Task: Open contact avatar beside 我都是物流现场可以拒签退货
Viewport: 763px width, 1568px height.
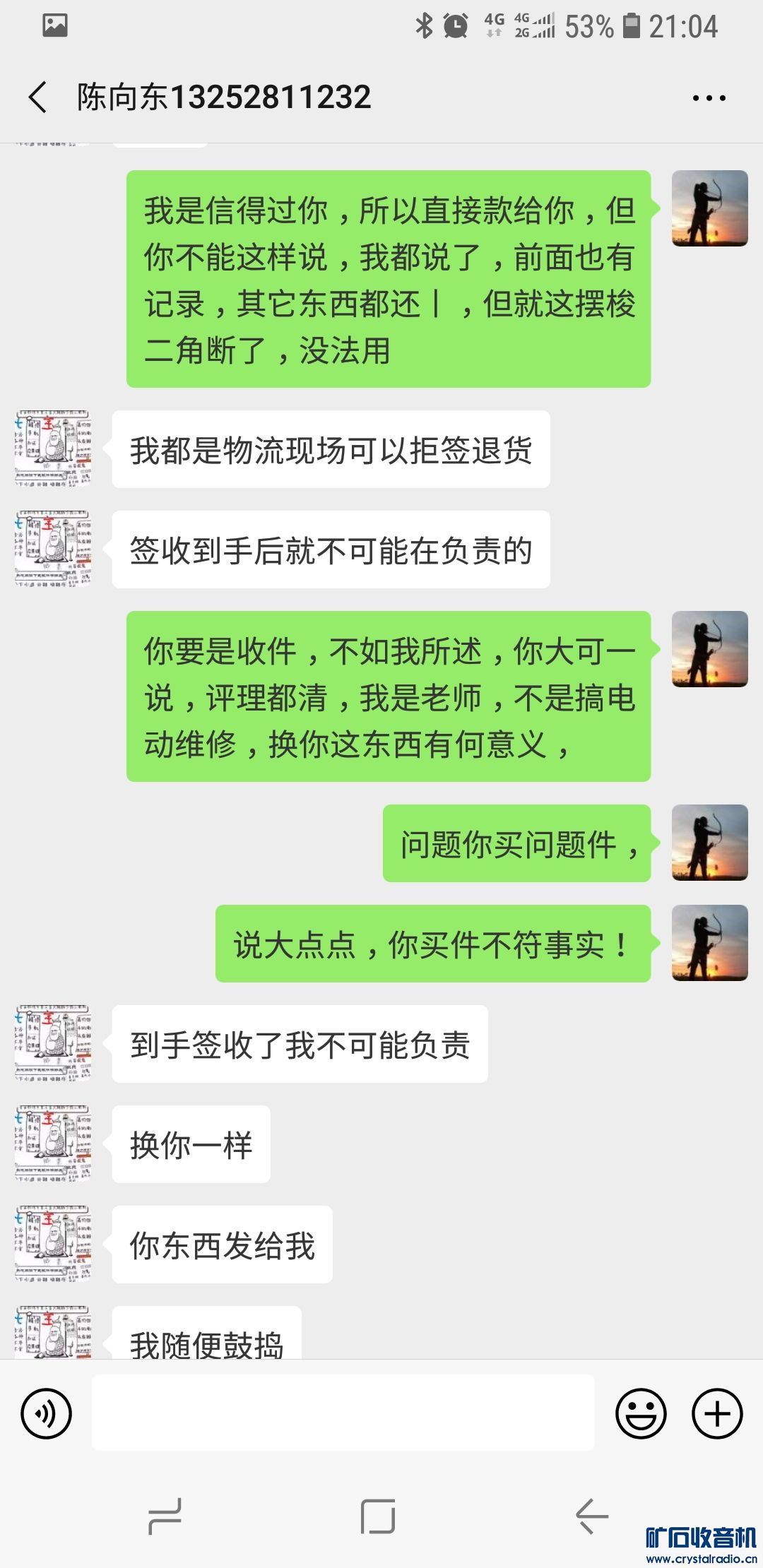Action: (53, 449)
